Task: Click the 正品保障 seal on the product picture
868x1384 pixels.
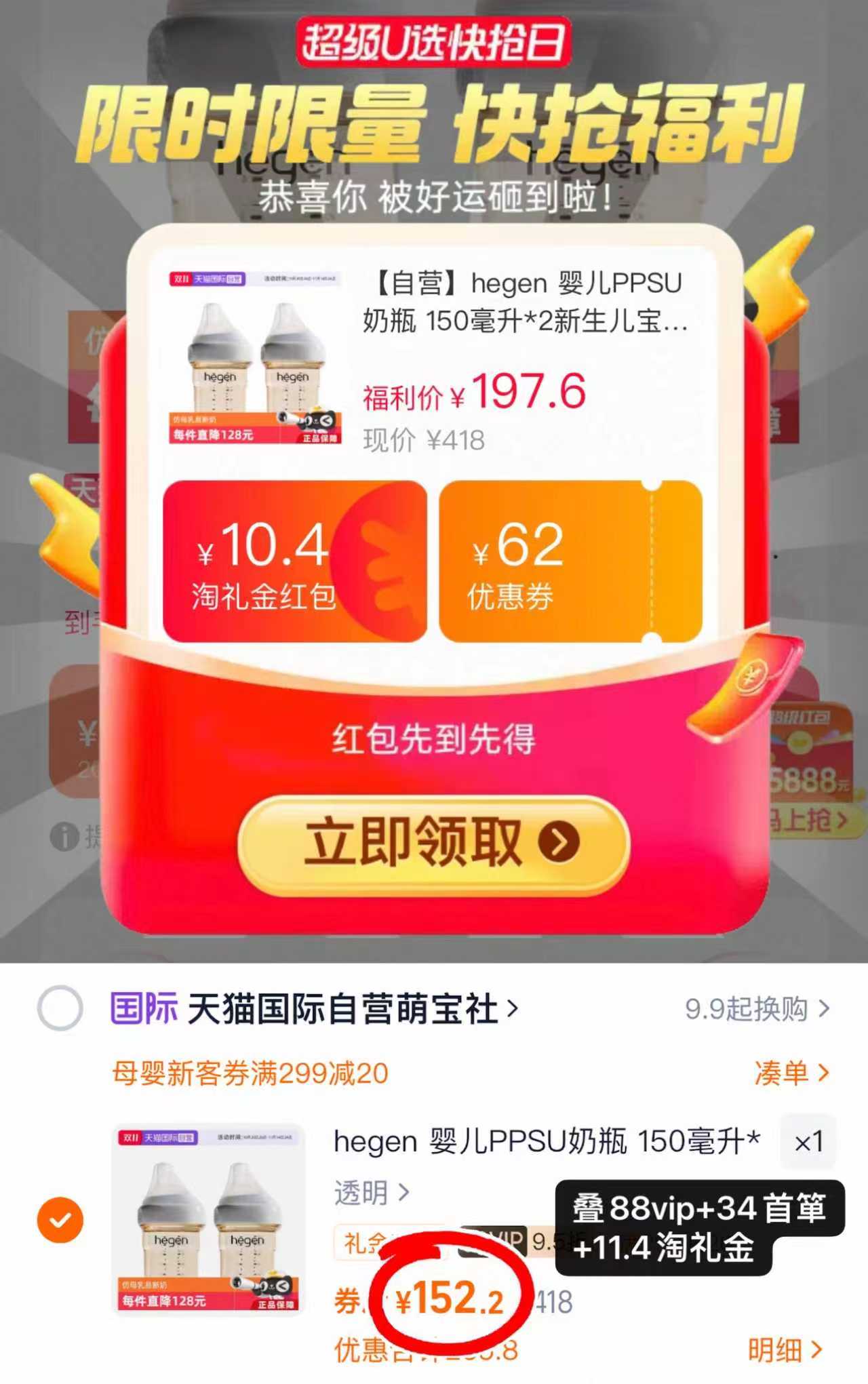Action: (319, 439)
